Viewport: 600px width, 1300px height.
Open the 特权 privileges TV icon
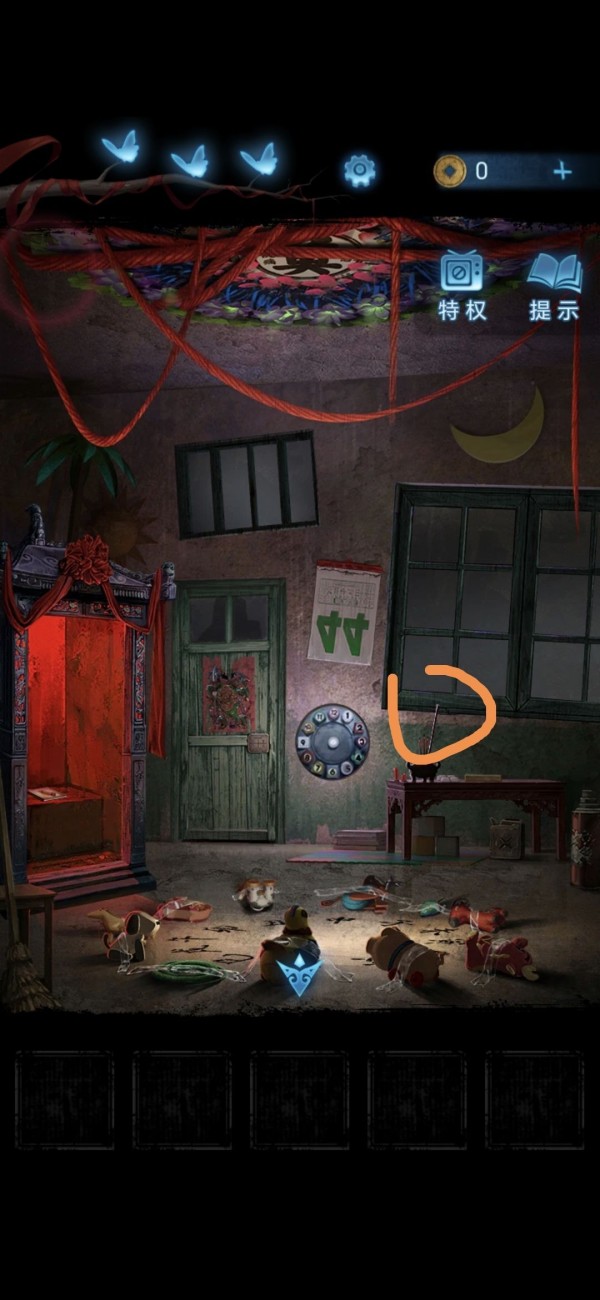pos(462,285)
